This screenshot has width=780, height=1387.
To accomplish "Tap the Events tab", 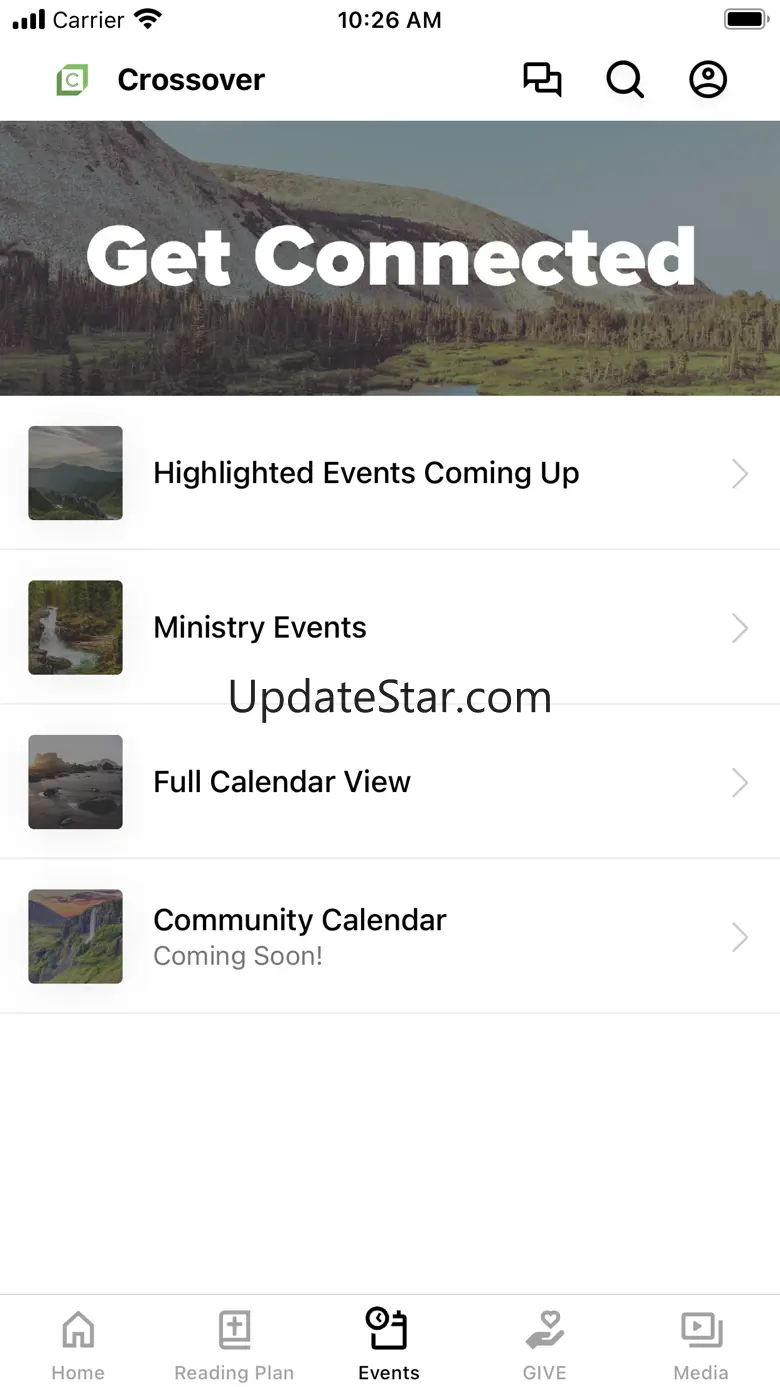I will pos(389,1343).
